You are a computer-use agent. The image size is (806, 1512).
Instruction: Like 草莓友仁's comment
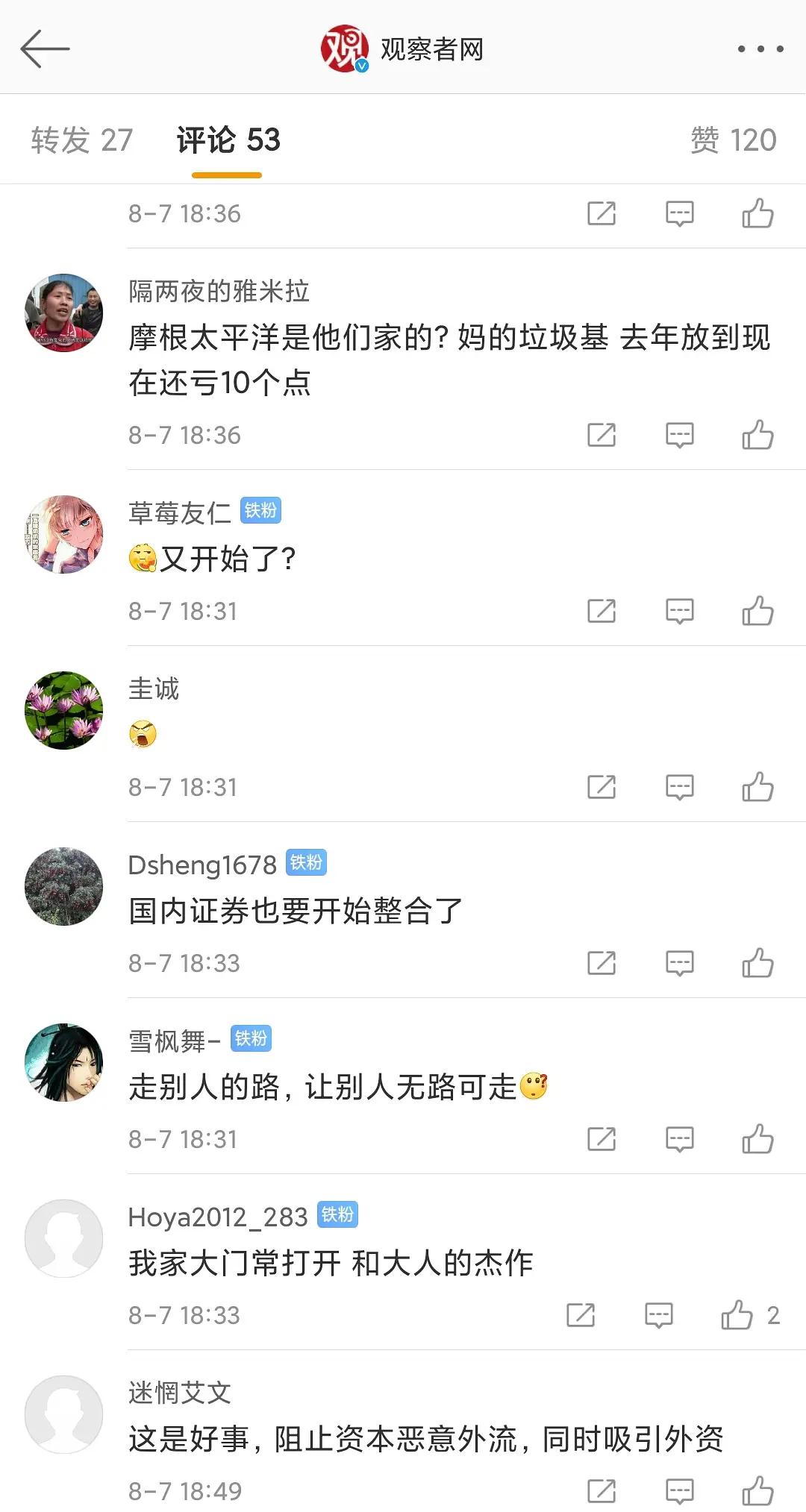click(757, 611)
